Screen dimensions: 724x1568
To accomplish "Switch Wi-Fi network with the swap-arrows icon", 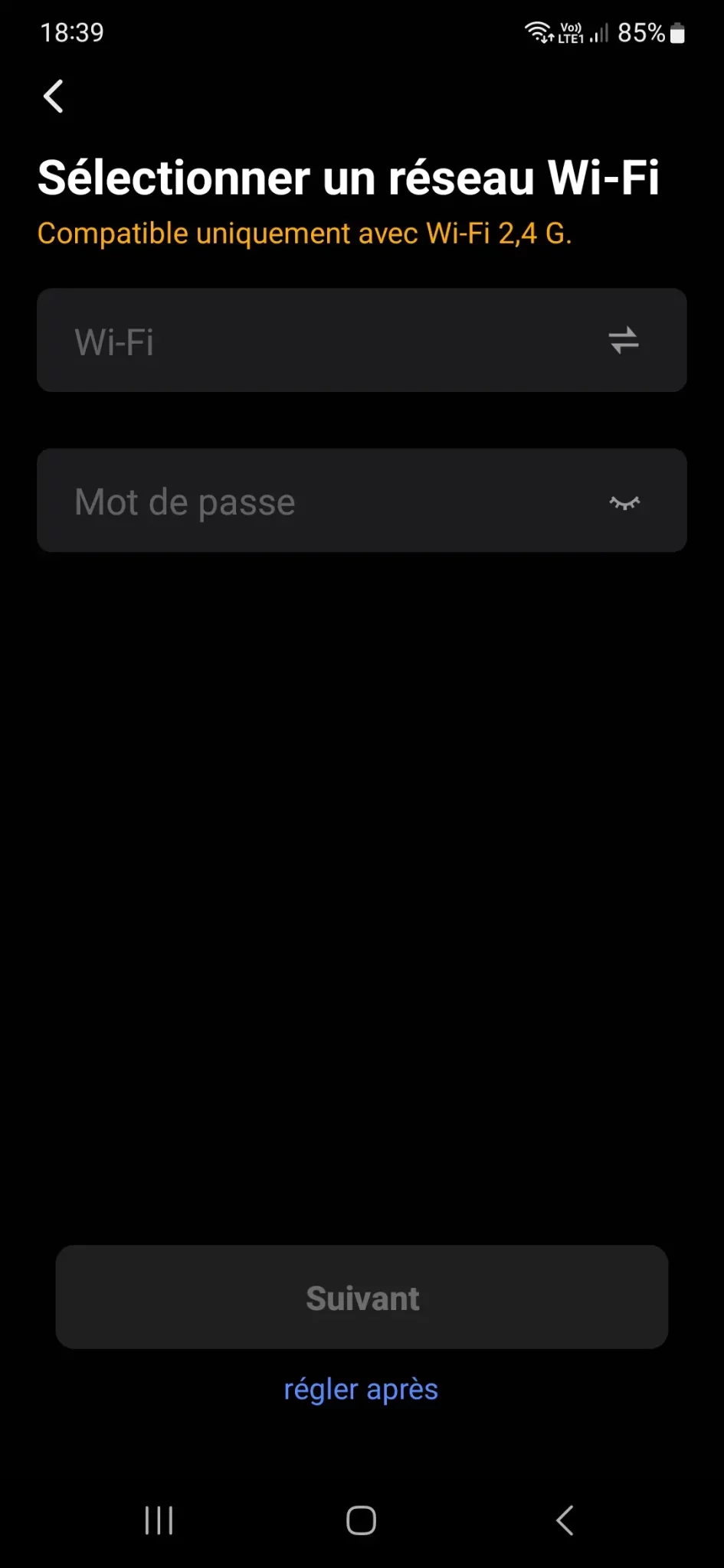I will [624, 341].
